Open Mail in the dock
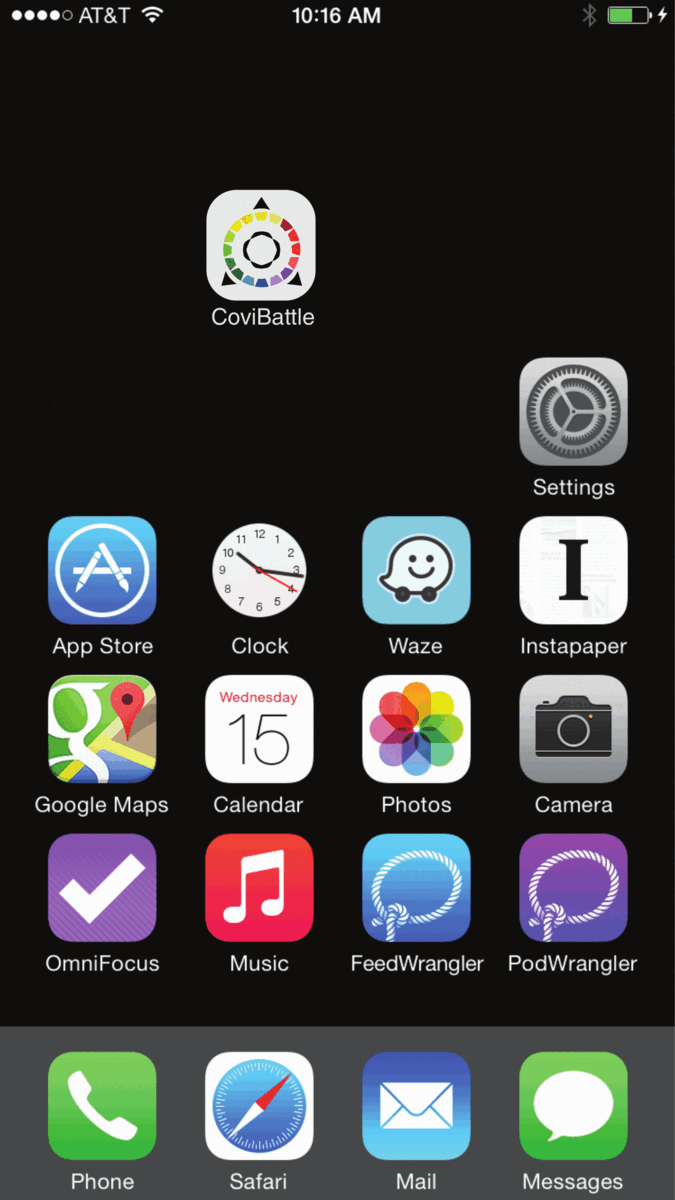The image size is (675, 1200). 416,1106
